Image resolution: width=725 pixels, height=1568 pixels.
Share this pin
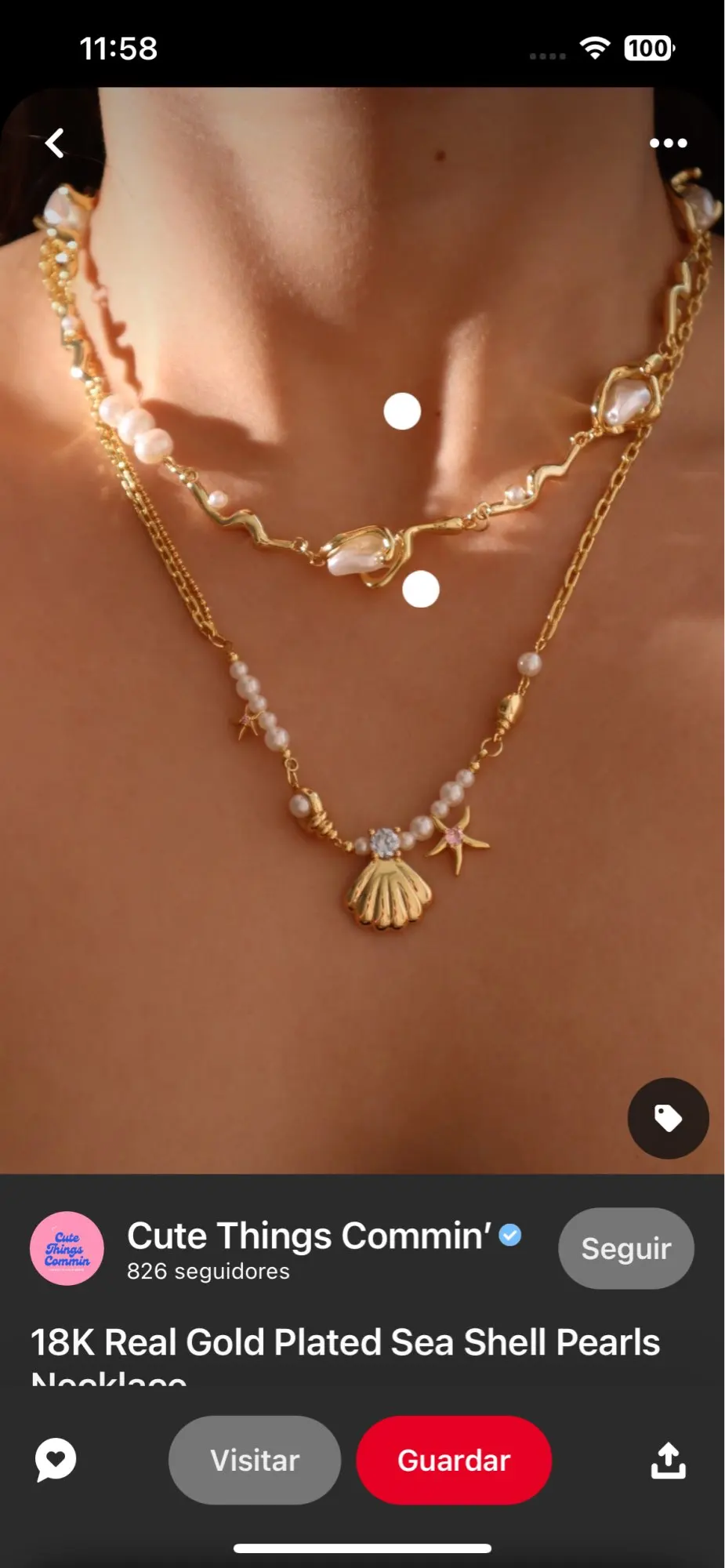point(668,1460)
